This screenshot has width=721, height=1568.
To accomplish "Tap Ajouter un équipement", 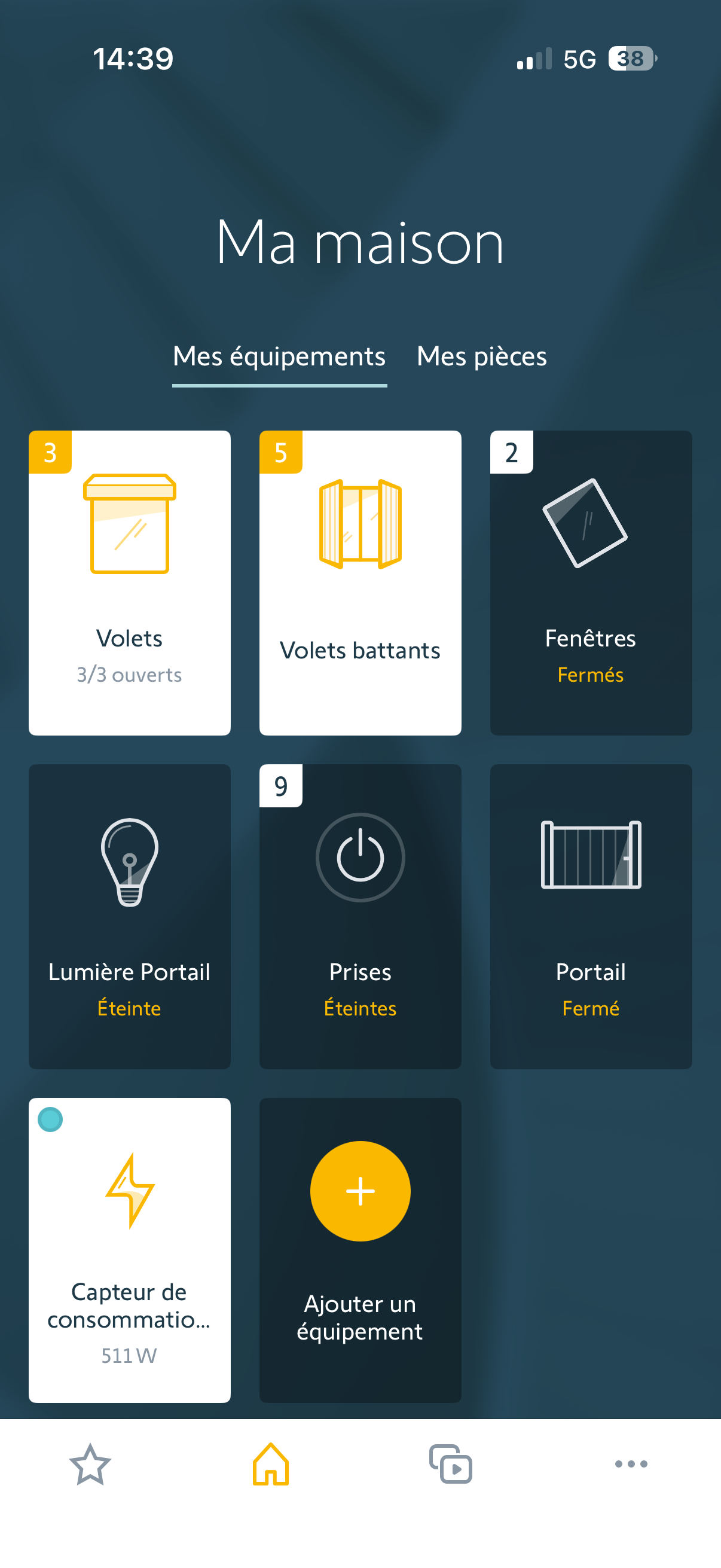I will [x=360, y=1250].
